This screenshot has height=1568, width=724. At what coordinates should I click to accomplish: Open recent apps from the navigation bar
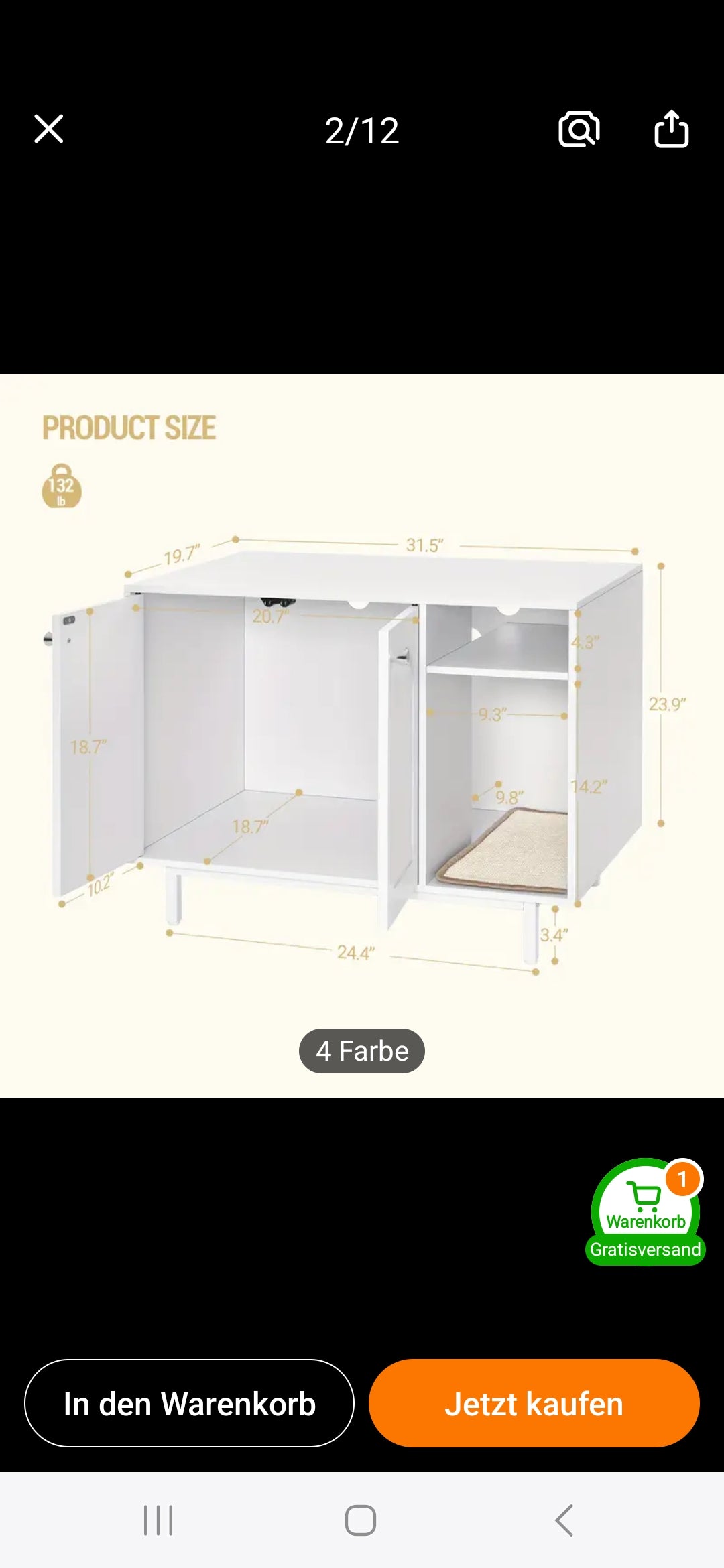pyautogui.click(x=158, y=1520)
